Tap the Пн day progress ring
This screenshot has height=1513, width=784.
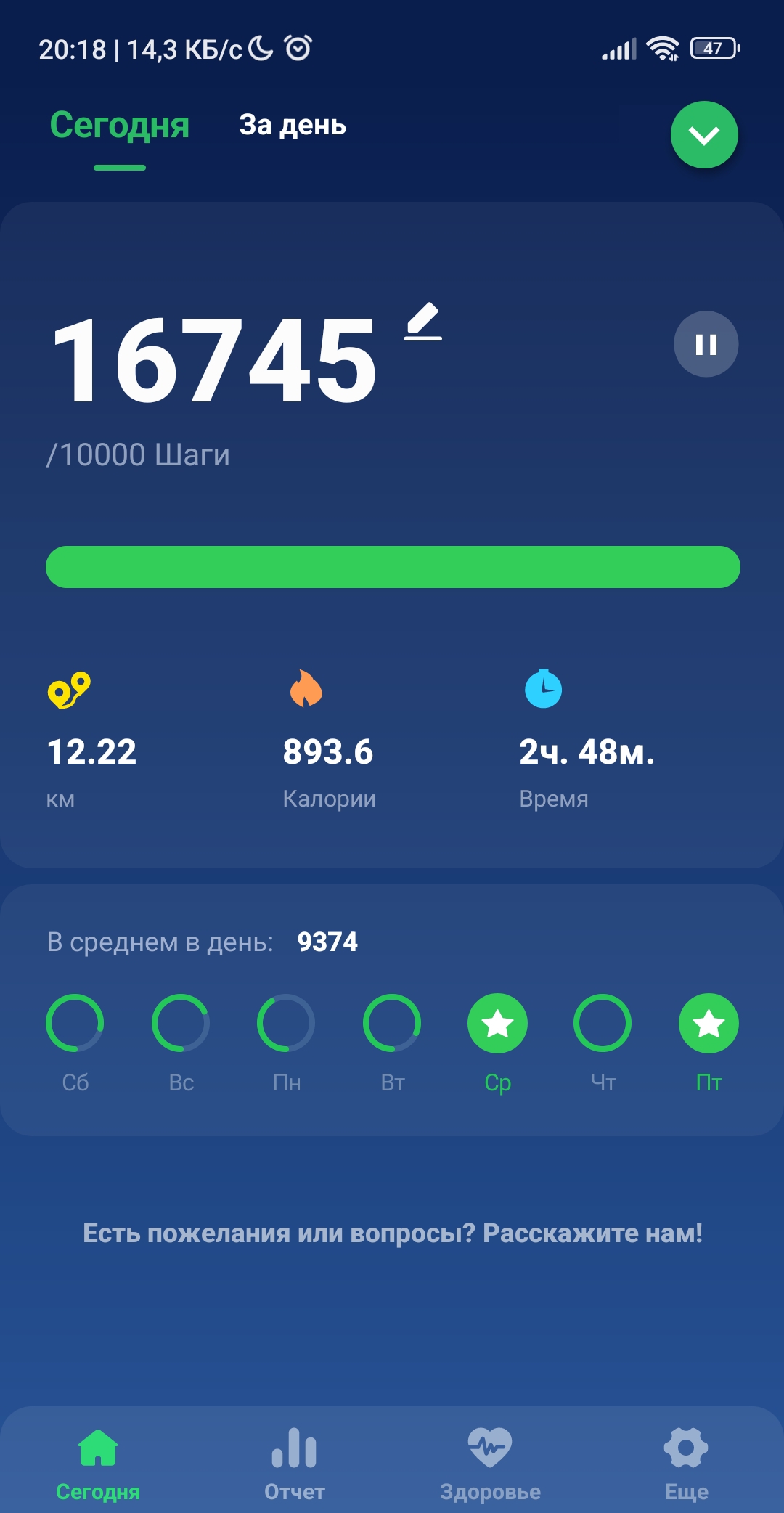(x=286, y=1023)
